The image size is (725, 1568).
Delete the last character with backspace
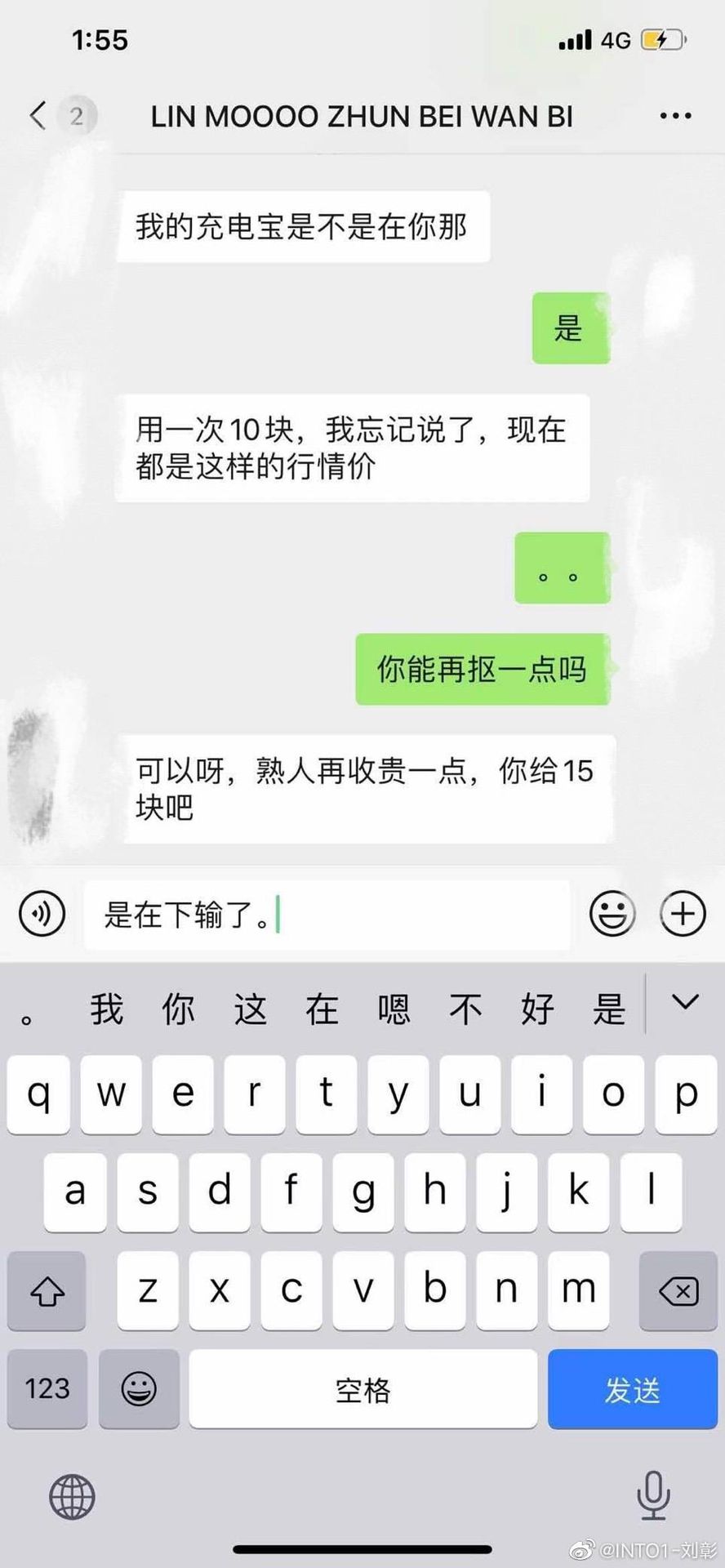[x=678, y=1291]
